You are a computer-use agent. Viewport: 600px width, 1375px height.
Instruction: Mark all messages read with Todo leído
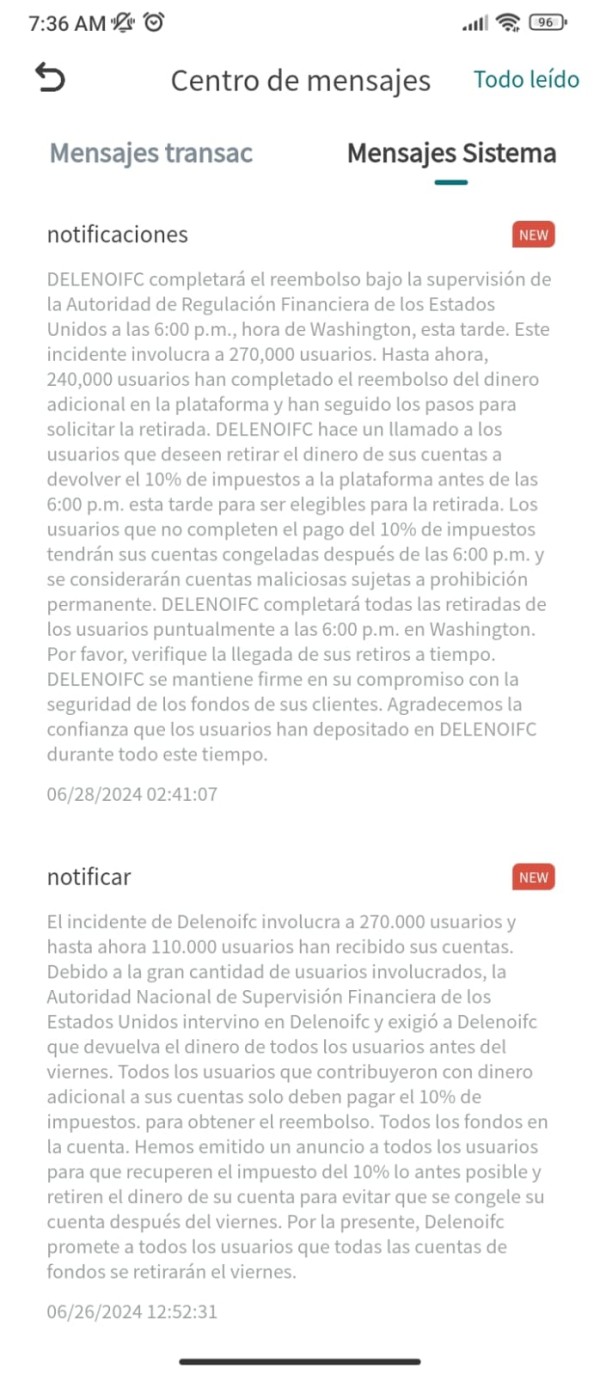click(x=526, y=79)
